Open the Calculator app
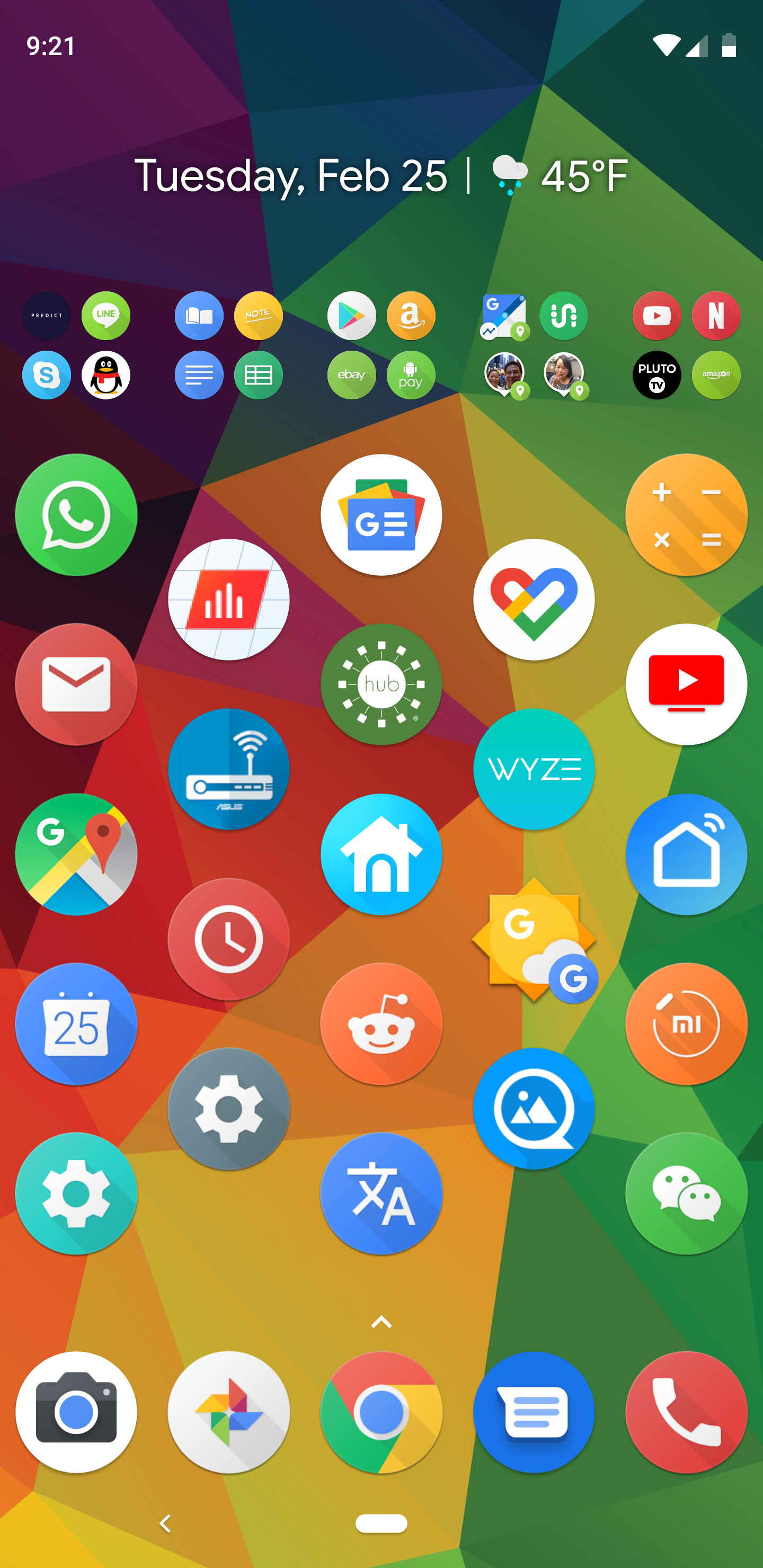Screen dimensions: 763x1568 tap(686, 515)
